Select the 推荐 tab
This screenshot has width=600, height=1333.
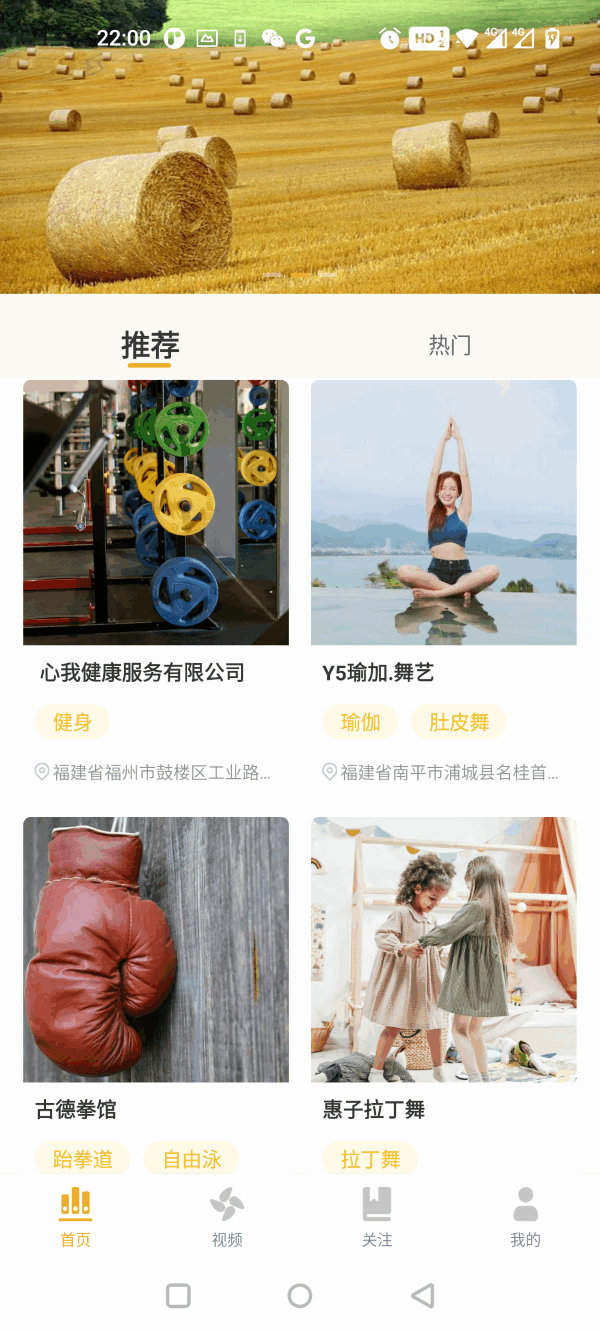150,345
